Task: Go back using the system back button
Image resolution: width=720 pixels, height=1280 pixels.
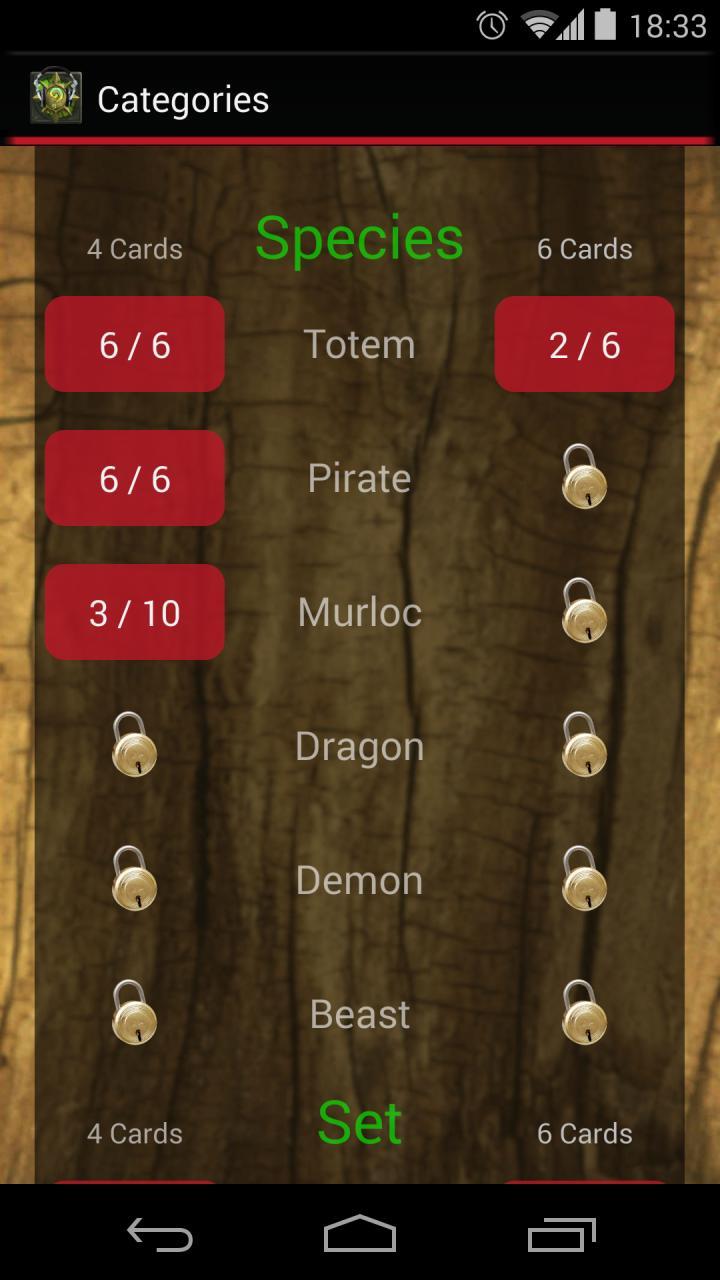Action: click(160, 1234)
